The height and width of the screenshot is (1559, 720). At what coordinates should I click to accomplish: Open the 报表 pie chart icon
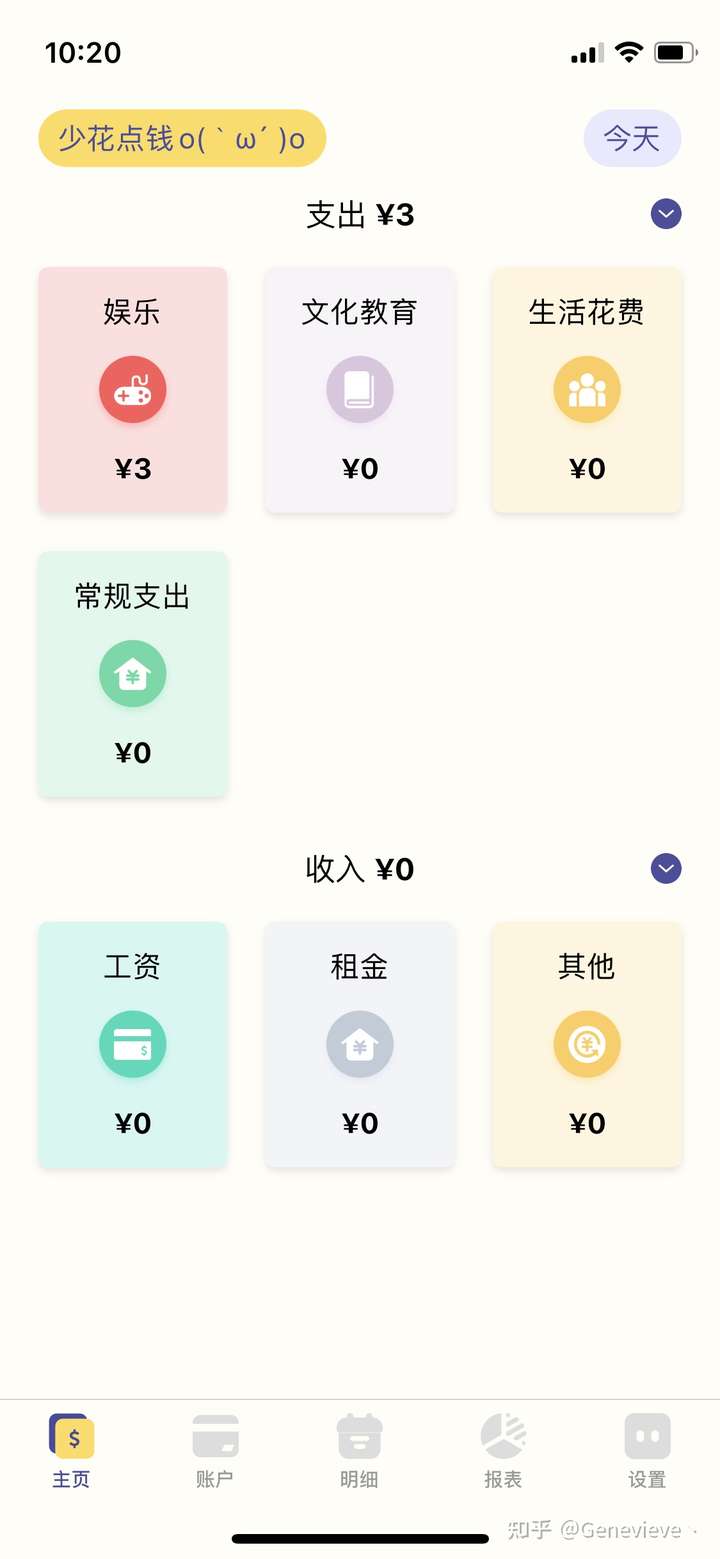click(x=503, y=1434)
